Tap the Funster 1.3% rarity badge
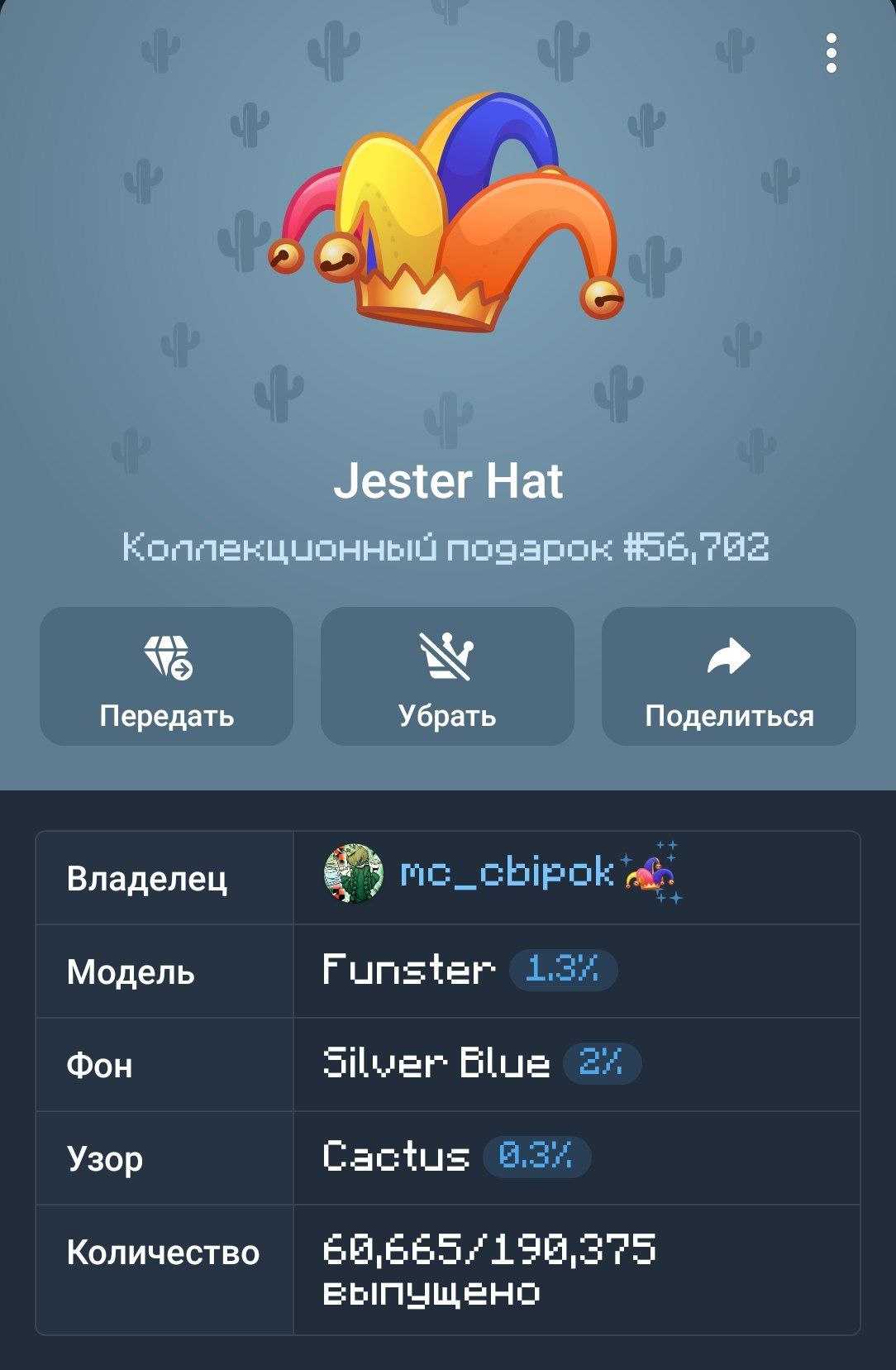 (x=563, y=969)
